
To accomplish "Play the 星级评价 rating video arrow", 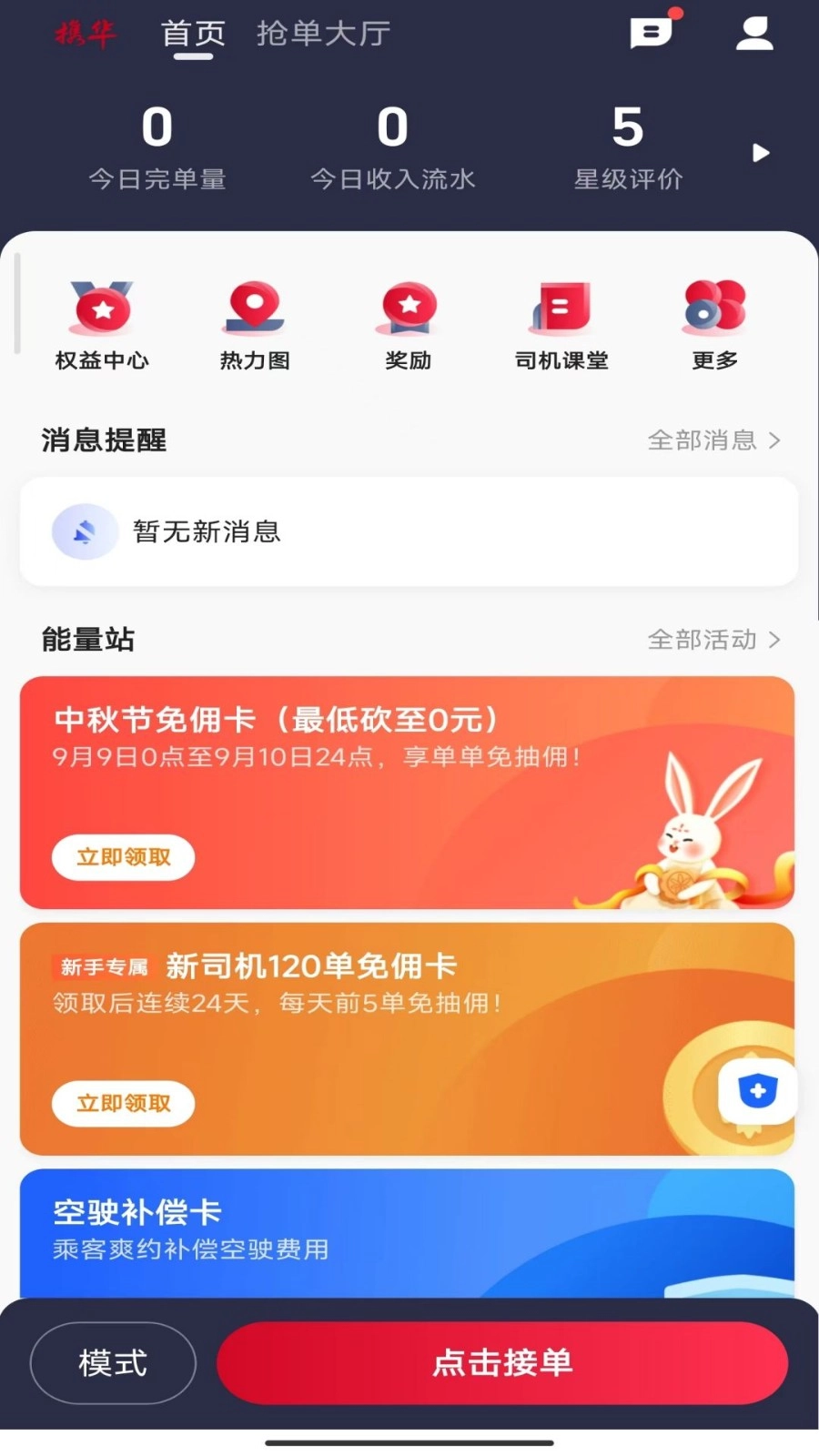I will pyautogui.click(x=761, y=153).
